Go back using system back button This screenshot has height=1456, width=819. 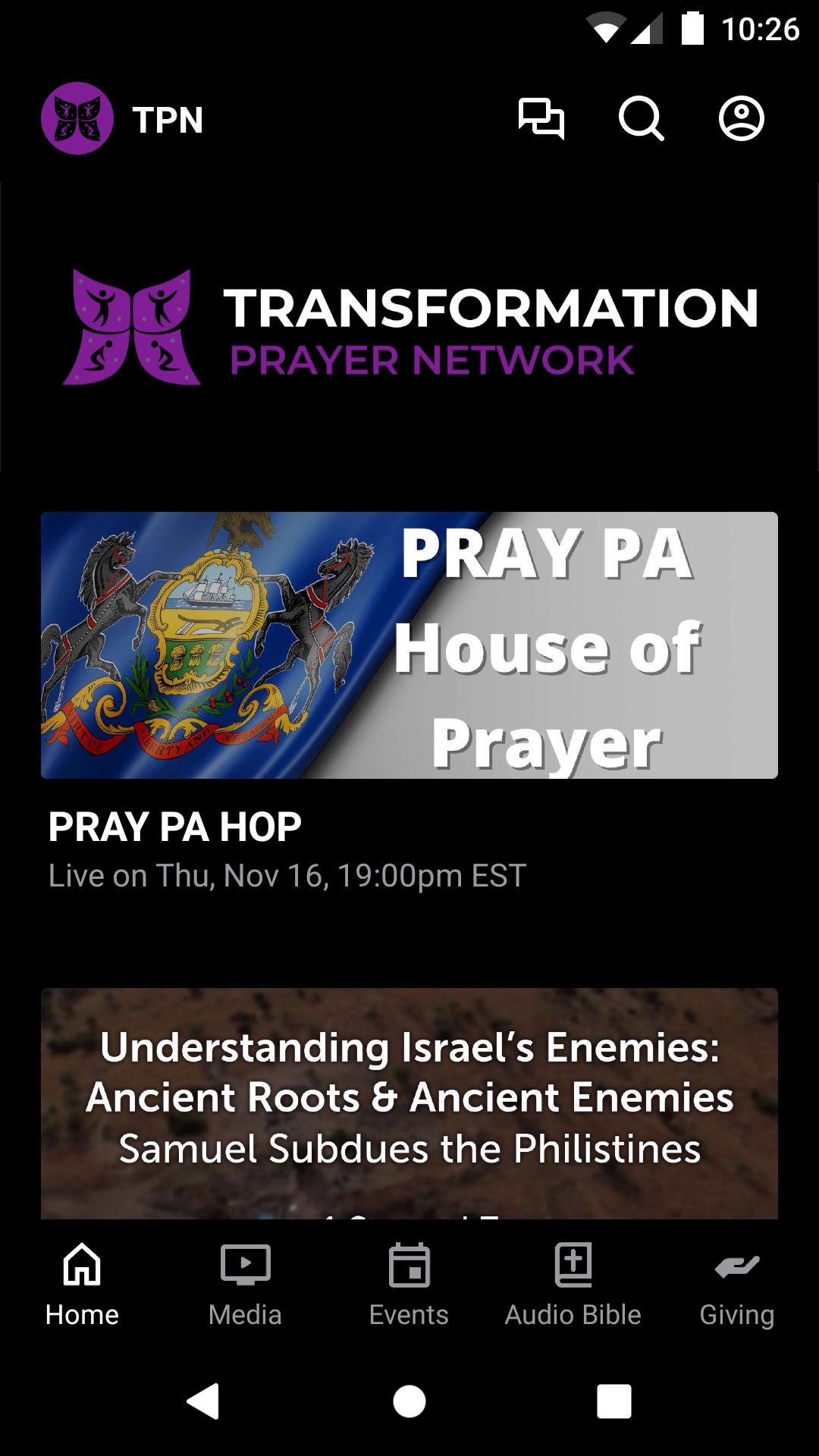203,1401
